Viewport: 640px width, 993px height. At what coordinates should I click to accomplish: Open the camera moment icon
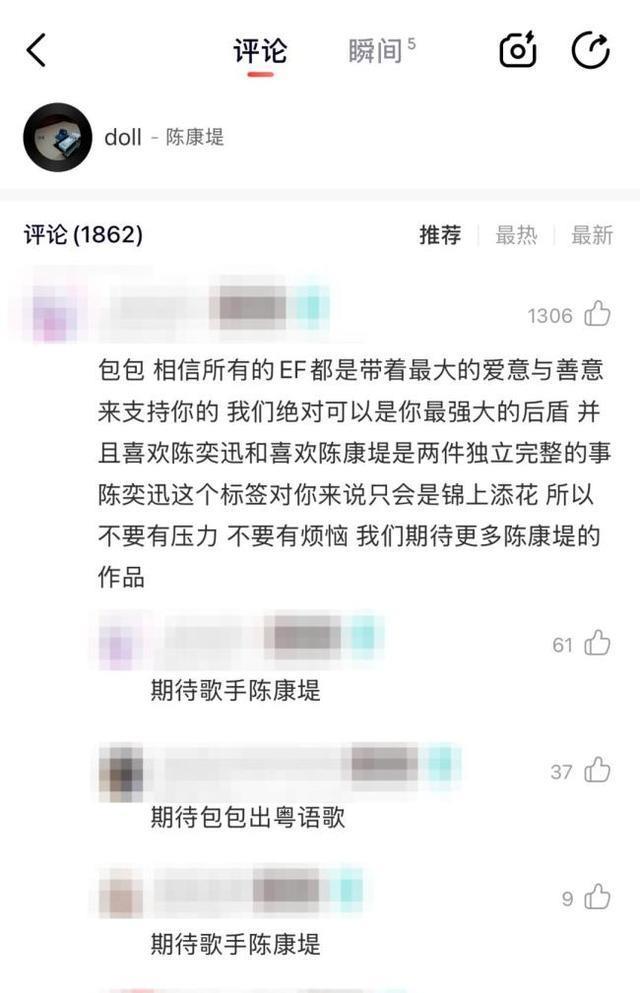518,50
